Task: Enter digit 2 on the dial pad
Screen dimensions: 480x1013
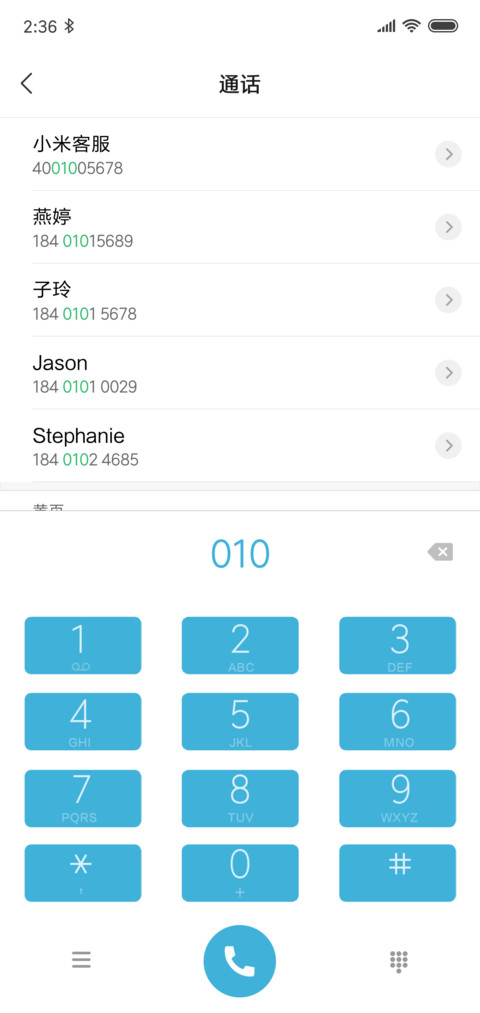Action: tap(240, 645)
